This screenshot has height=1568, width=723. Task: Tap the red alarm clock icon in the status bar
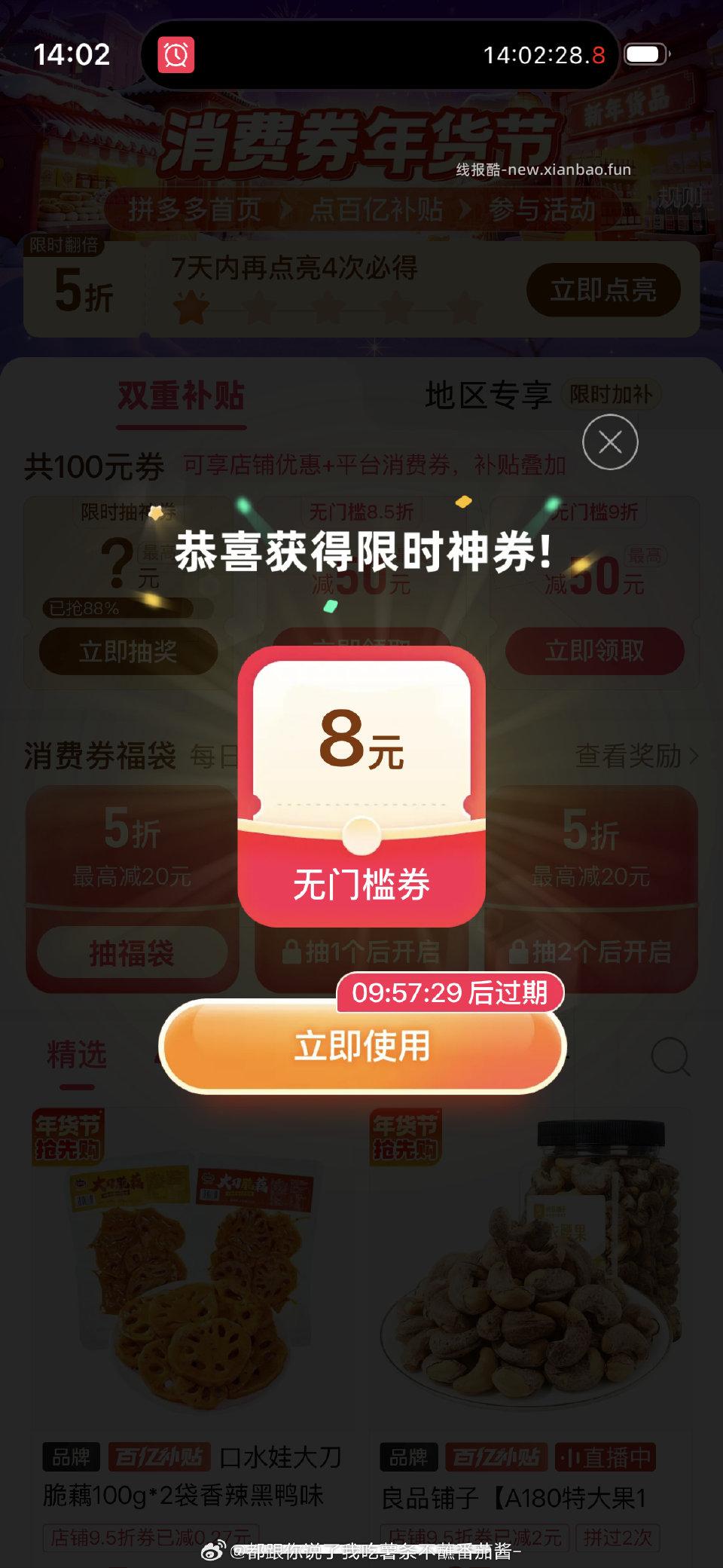[175, 54]
